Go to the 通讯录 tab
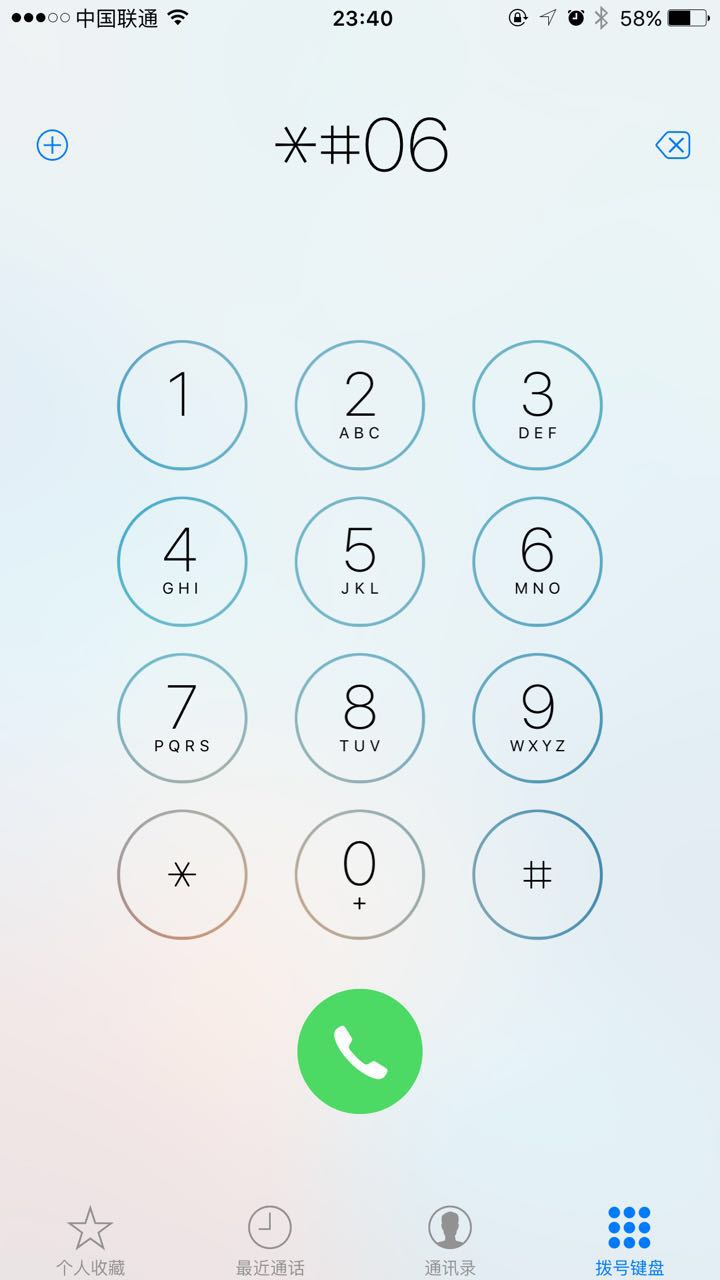The image size is (720, 1280). (450, 1240)
